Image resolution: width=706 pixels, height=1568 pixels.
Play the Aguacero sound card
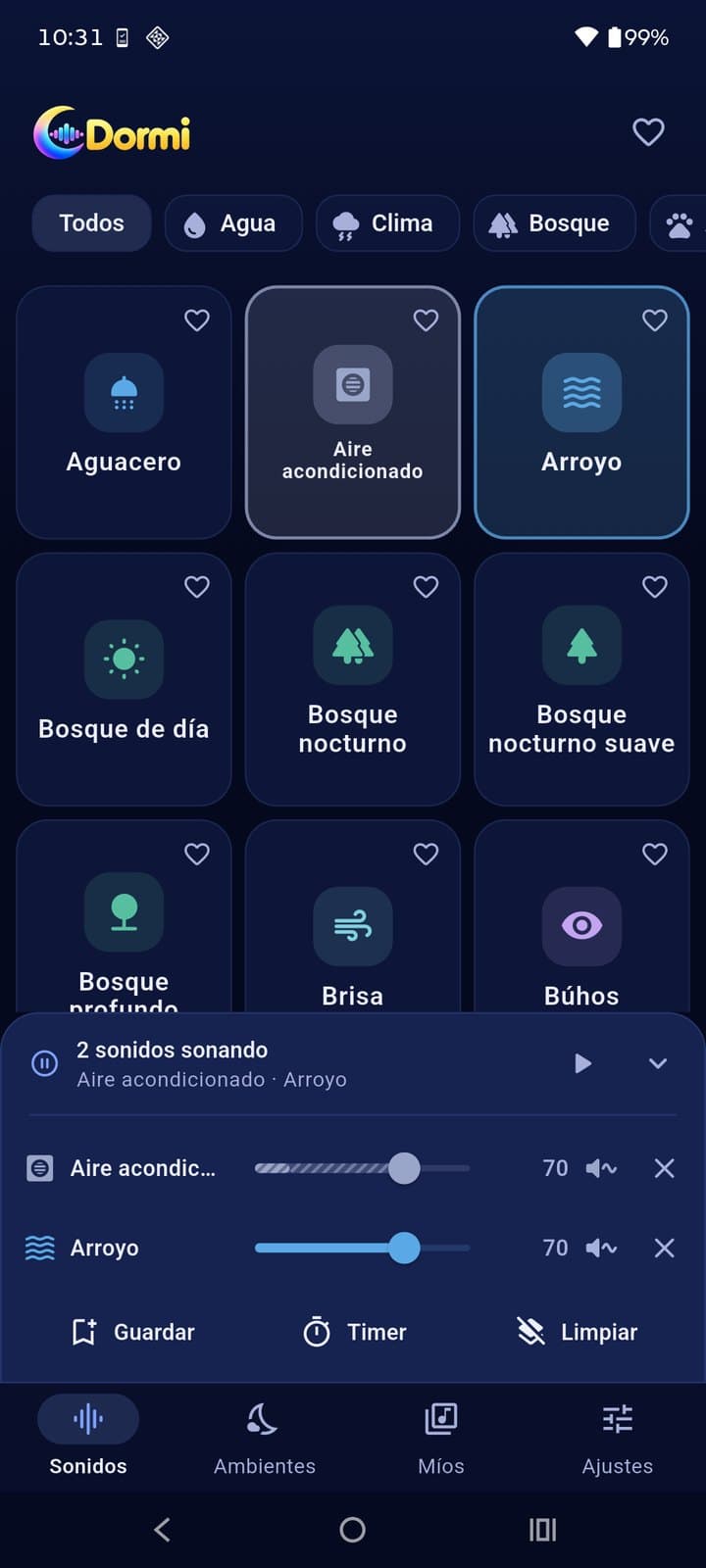(124, 413)
